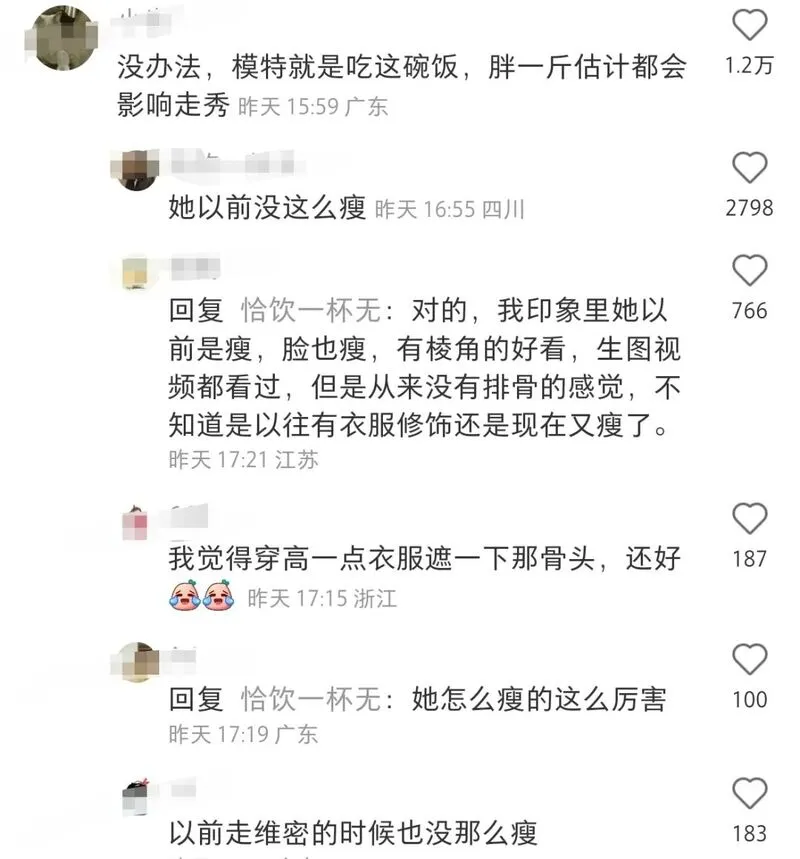Viewport: 800px width, 859px height.
Task: Open 恰饮一杯无 in the 对的，我印象里 reply
Action: 311,312
